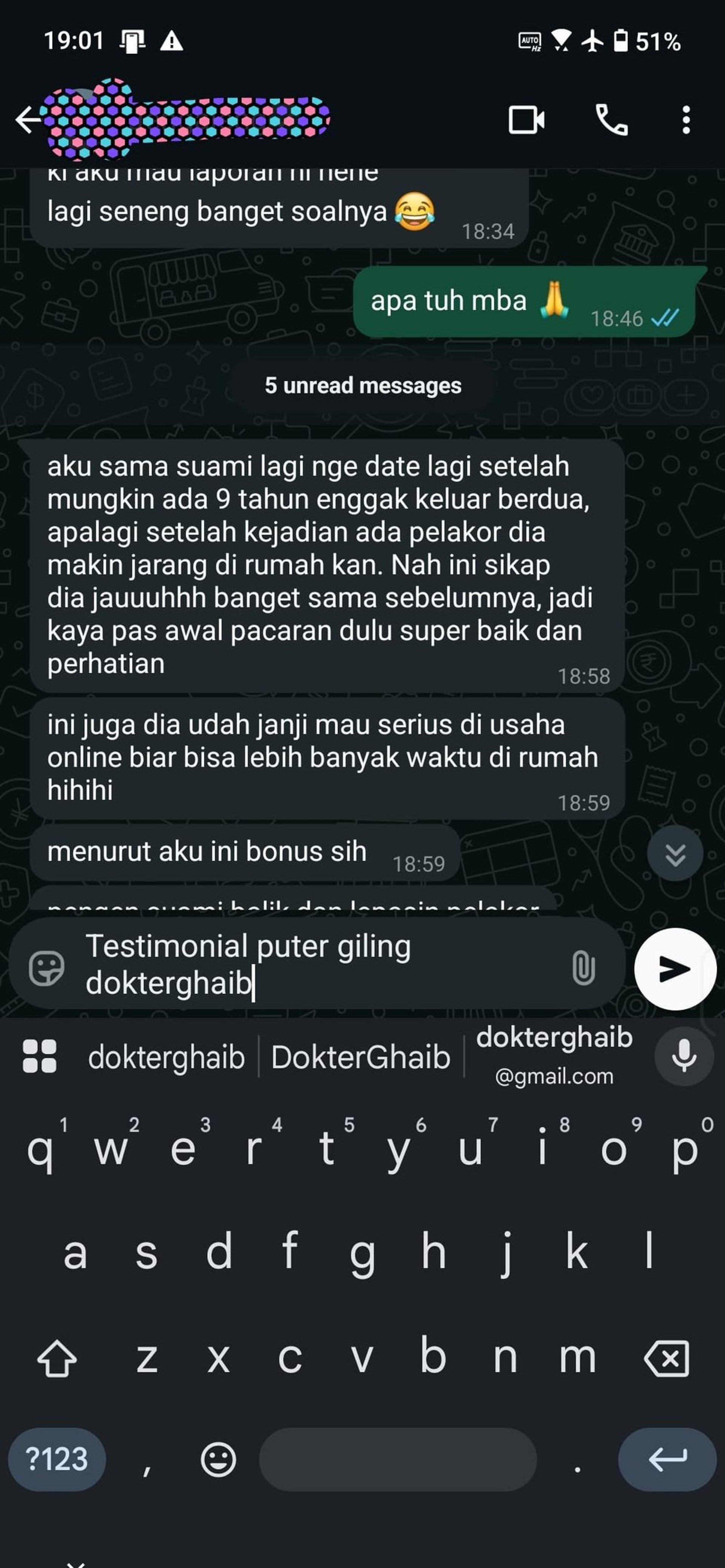Viewport: 725px width, 1568px height.
Task: Open the attachment paperclip
Action: pos(583,967)
